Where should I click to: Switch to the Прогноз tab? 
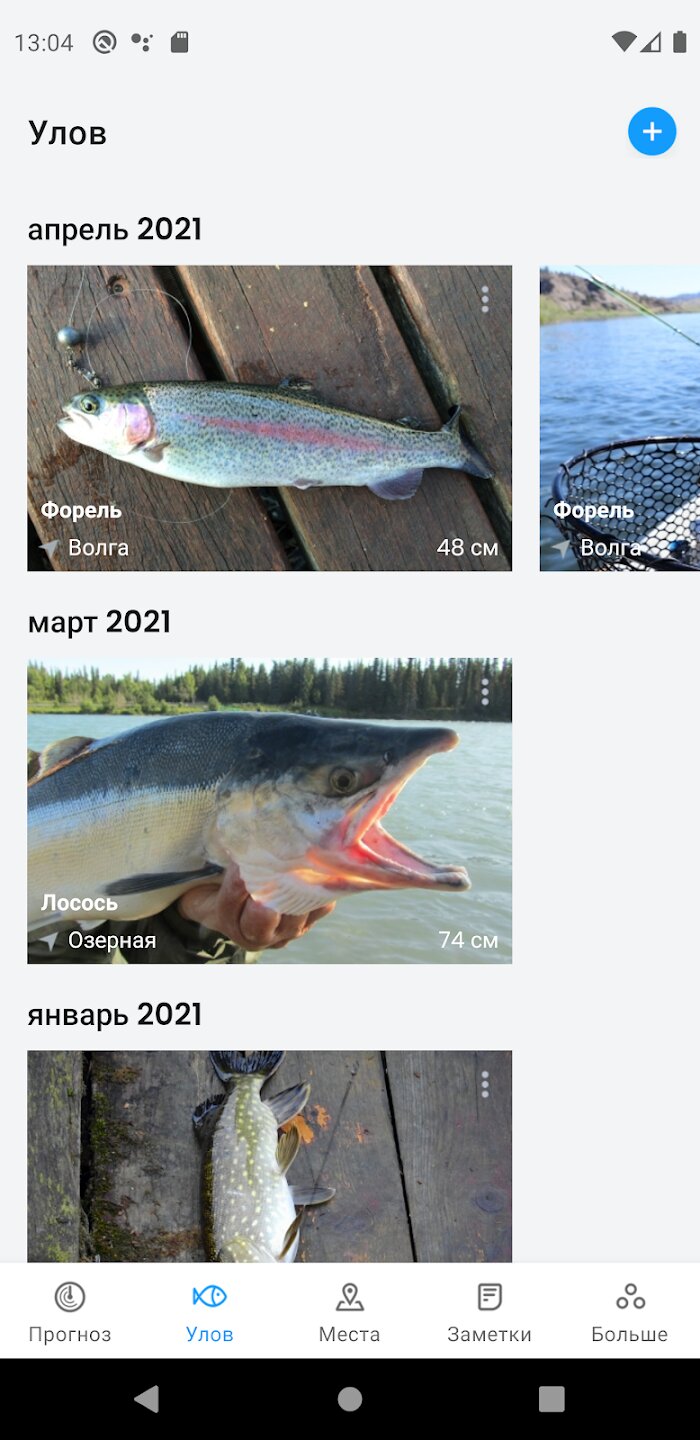point(70,1311)
